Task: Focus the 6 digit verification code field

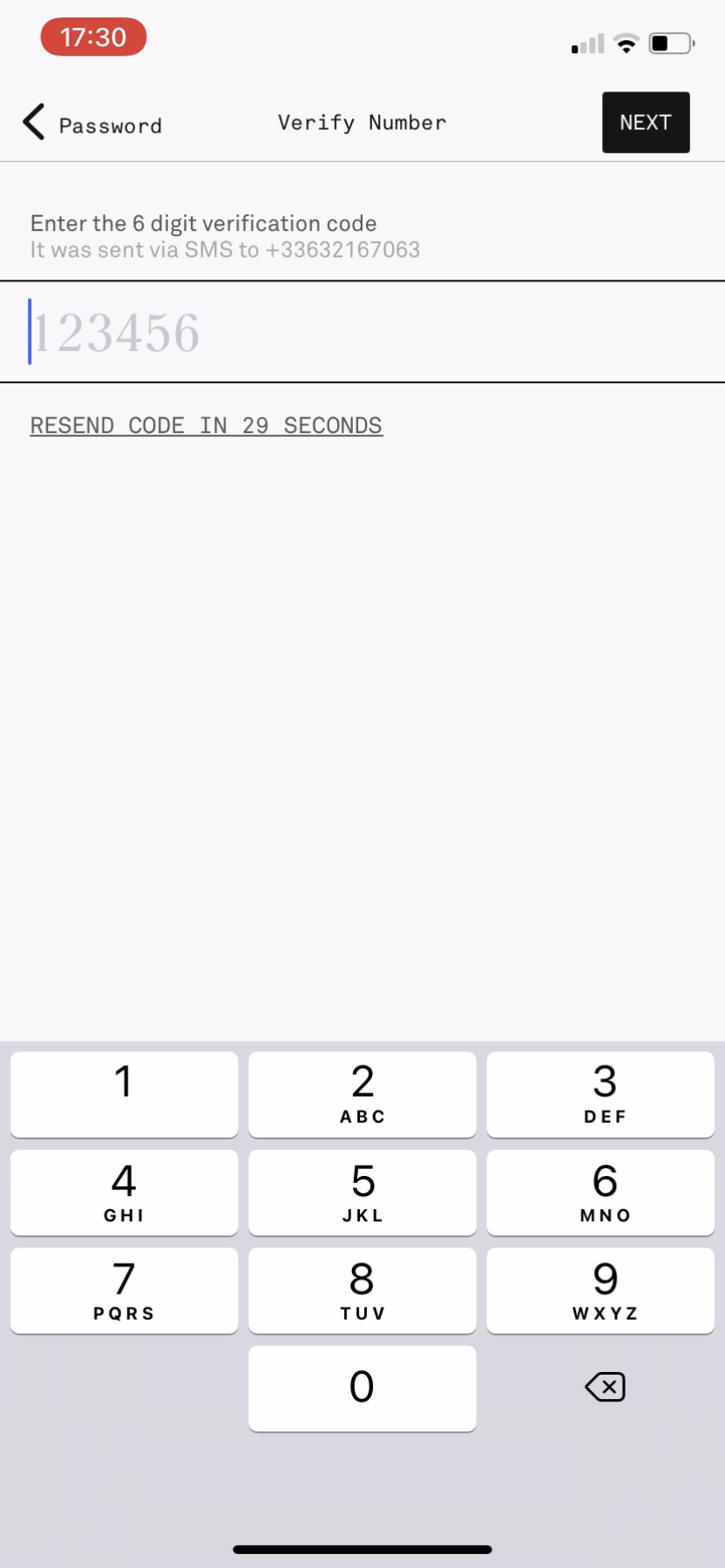Action: coord(361,332)
